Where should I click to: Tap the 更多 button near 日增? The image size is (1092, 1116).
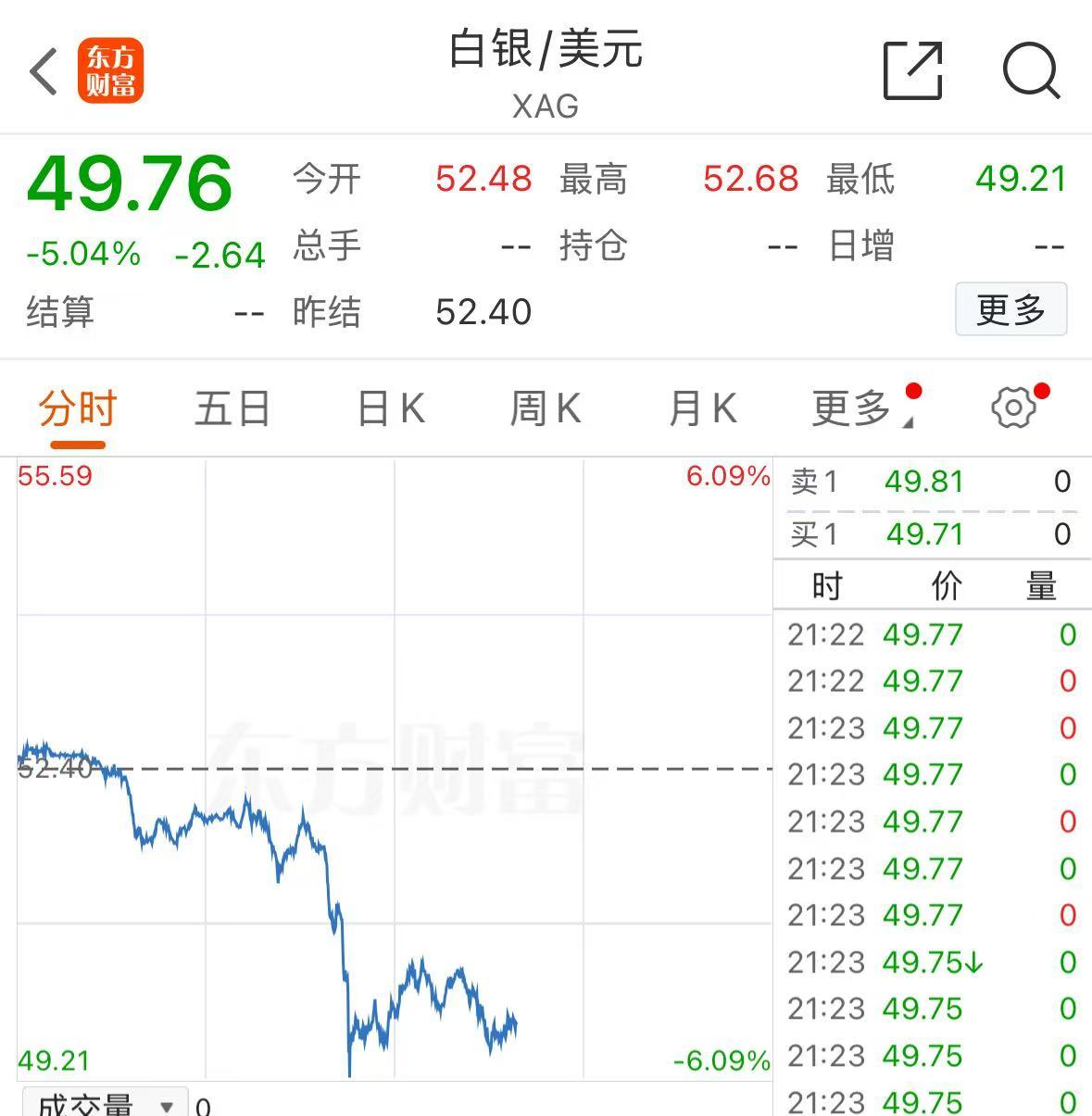coord(1010,310)
